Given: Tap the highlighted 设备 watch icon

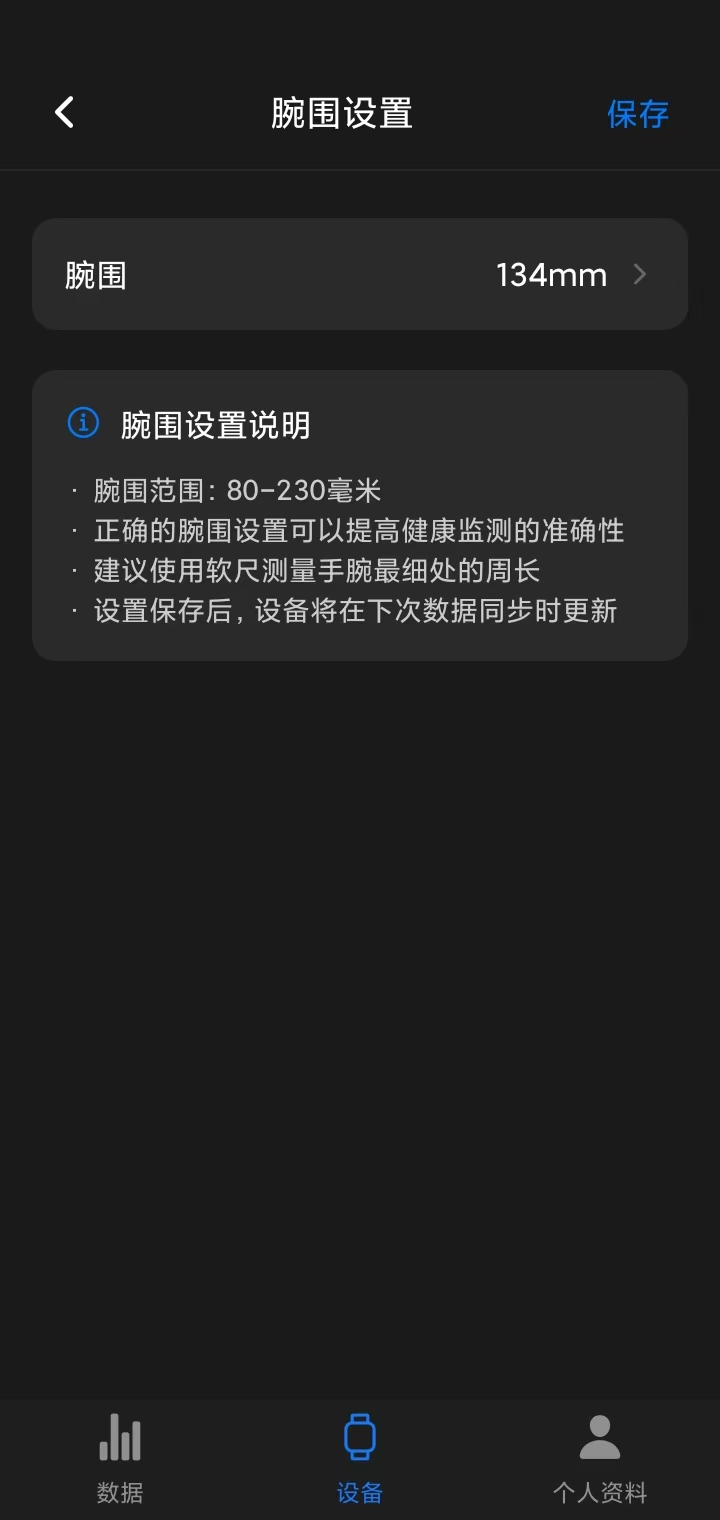Looking at the screenshot, I should tap(359, 1437).
